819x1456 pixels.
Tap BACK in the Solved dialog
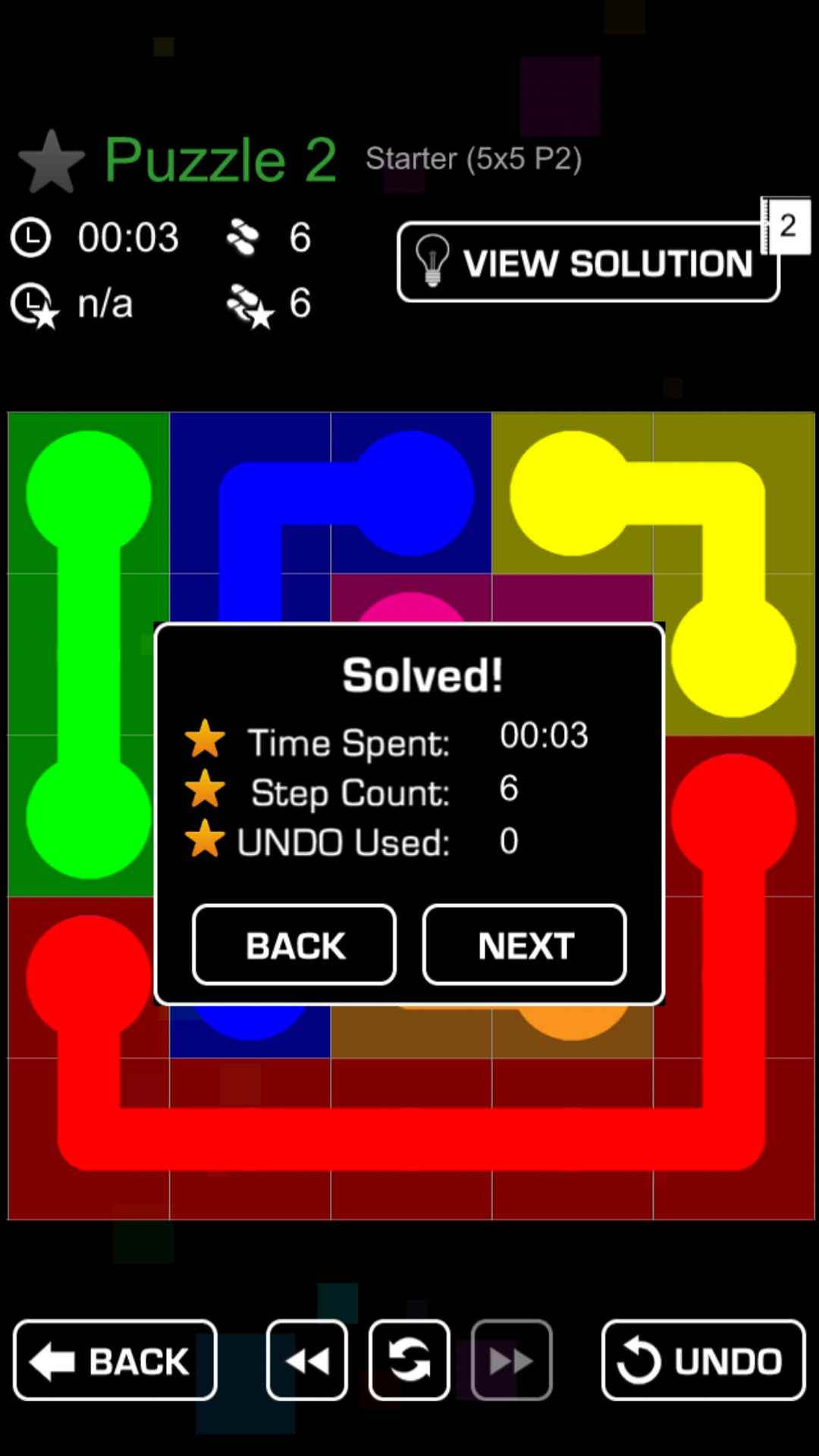pyautogui.click(x=294, y=945)
